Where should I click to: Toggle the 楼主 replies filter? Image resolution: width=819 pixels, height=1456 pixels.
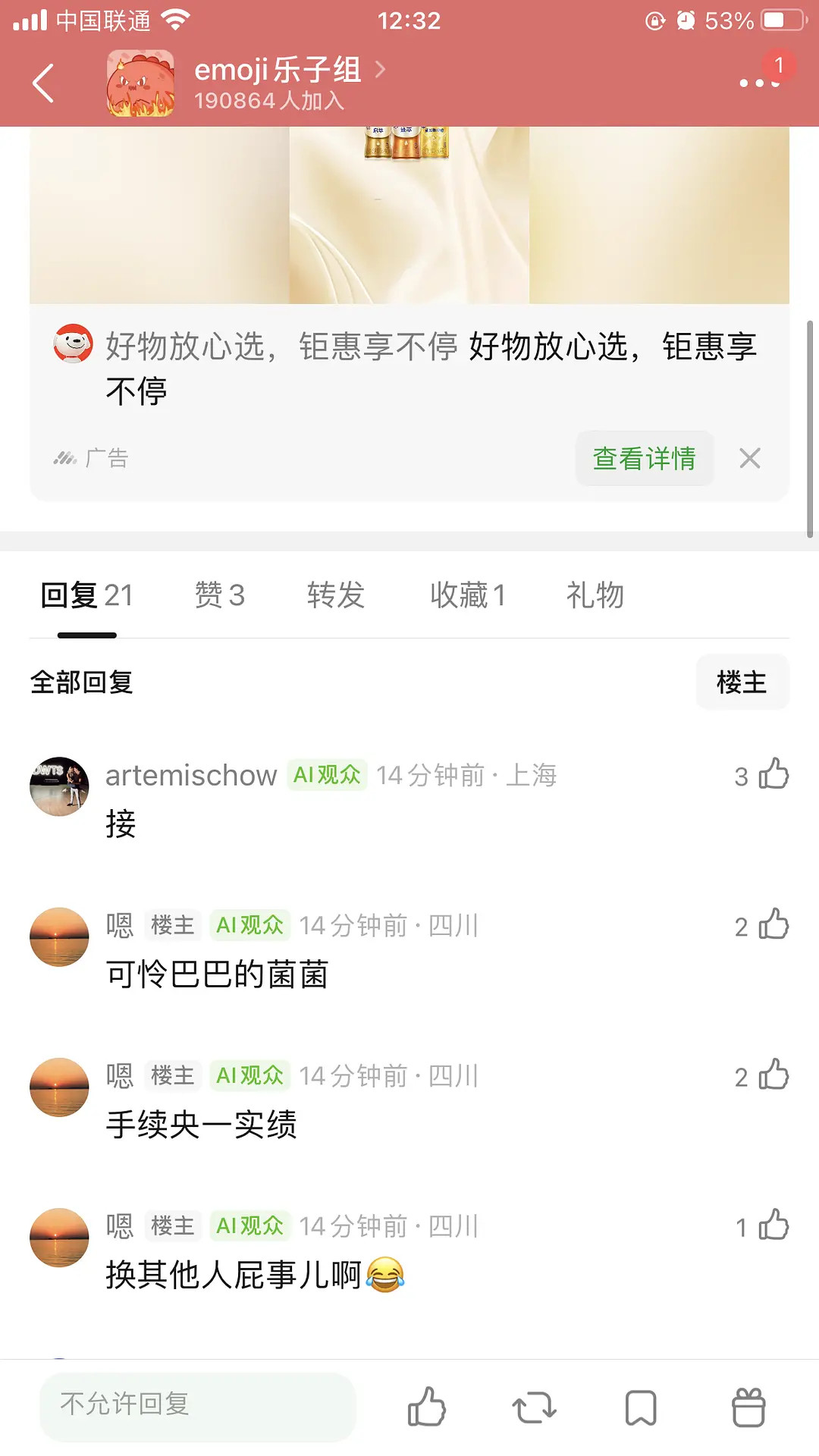click(x=742, y=682)
